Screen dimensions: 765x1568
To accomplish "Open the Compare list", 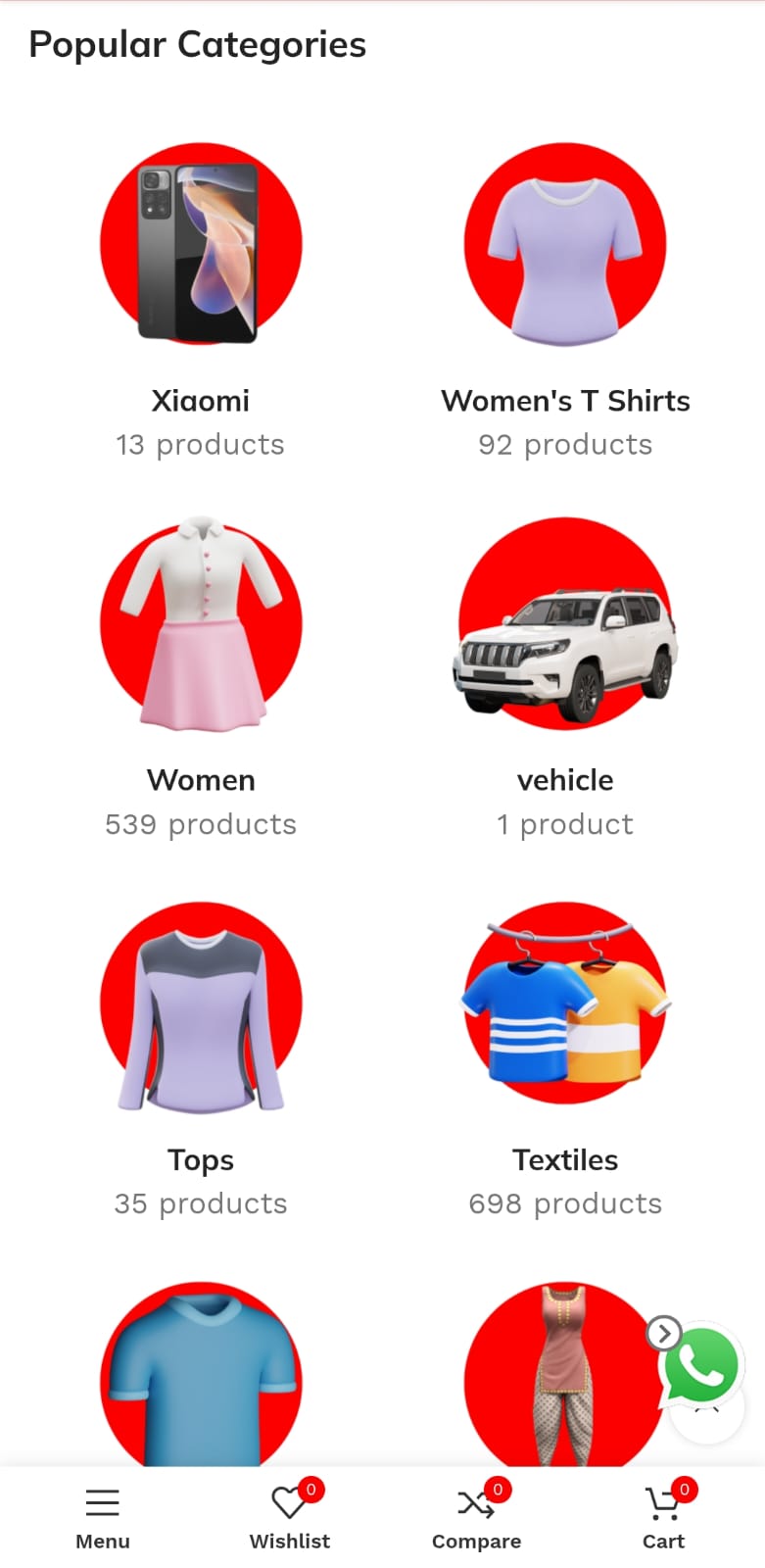I will [x=476, y=1515].
